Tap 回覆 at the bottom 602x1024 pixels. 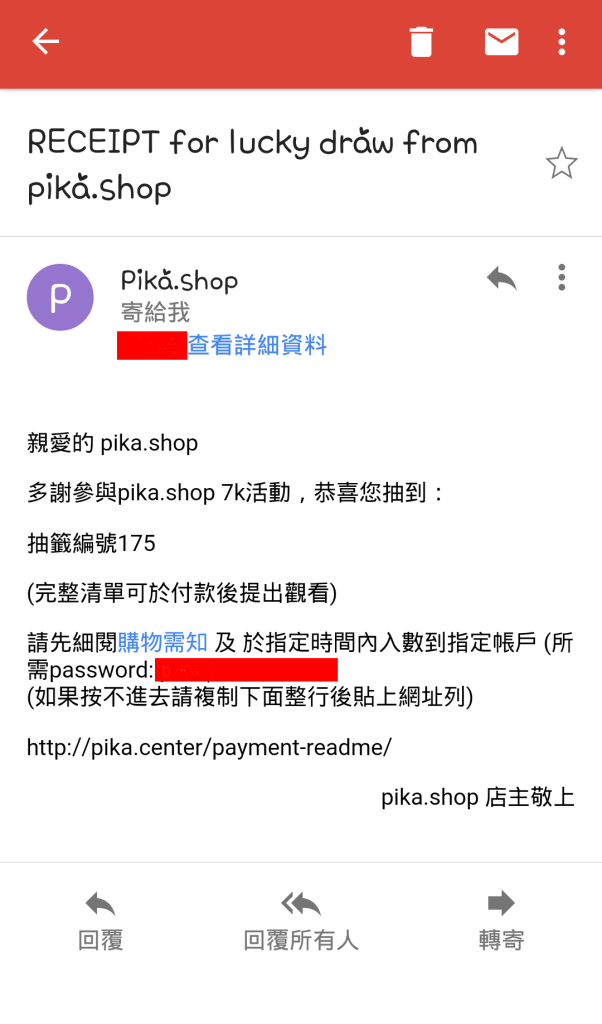(100, 921)
